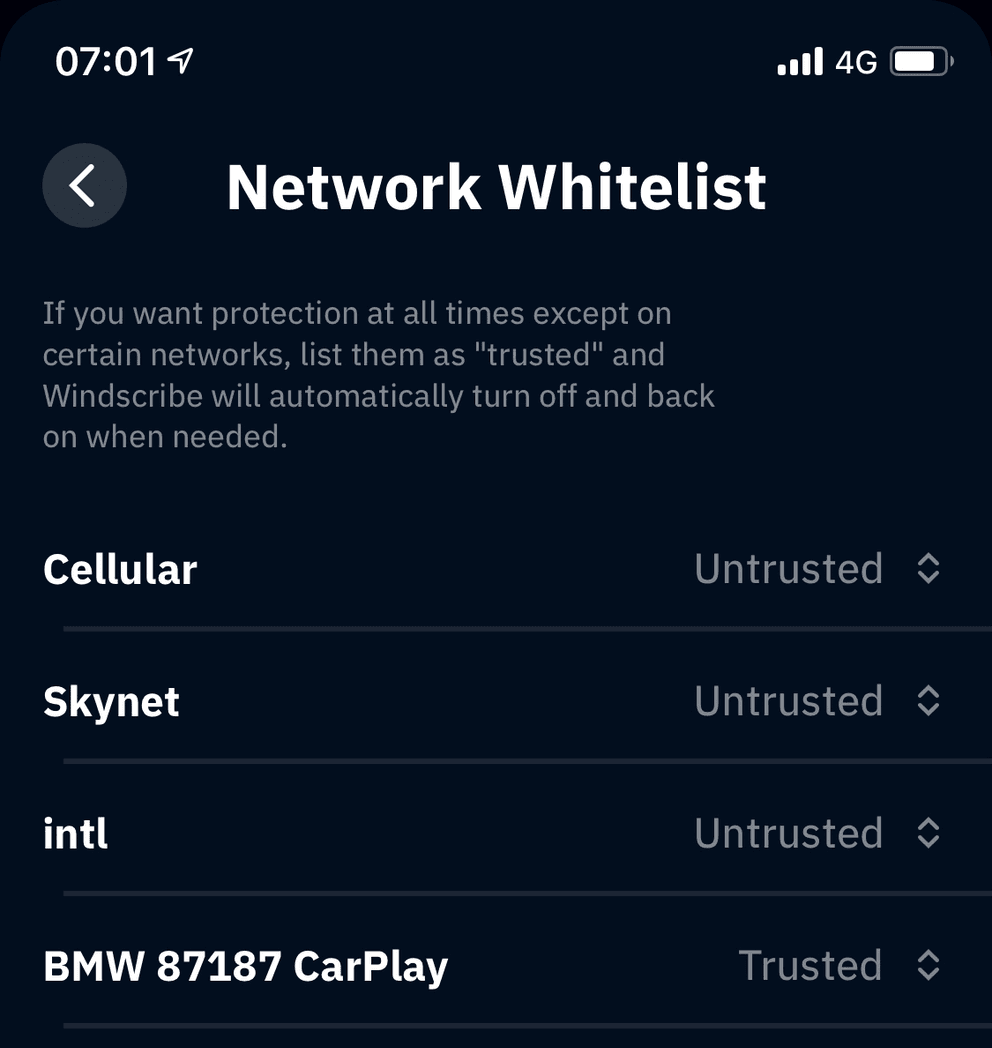The image size is (992, 1048).
Task: Tap the protection description paragraph
Action: pyautogui.click(x=378, y=374)
